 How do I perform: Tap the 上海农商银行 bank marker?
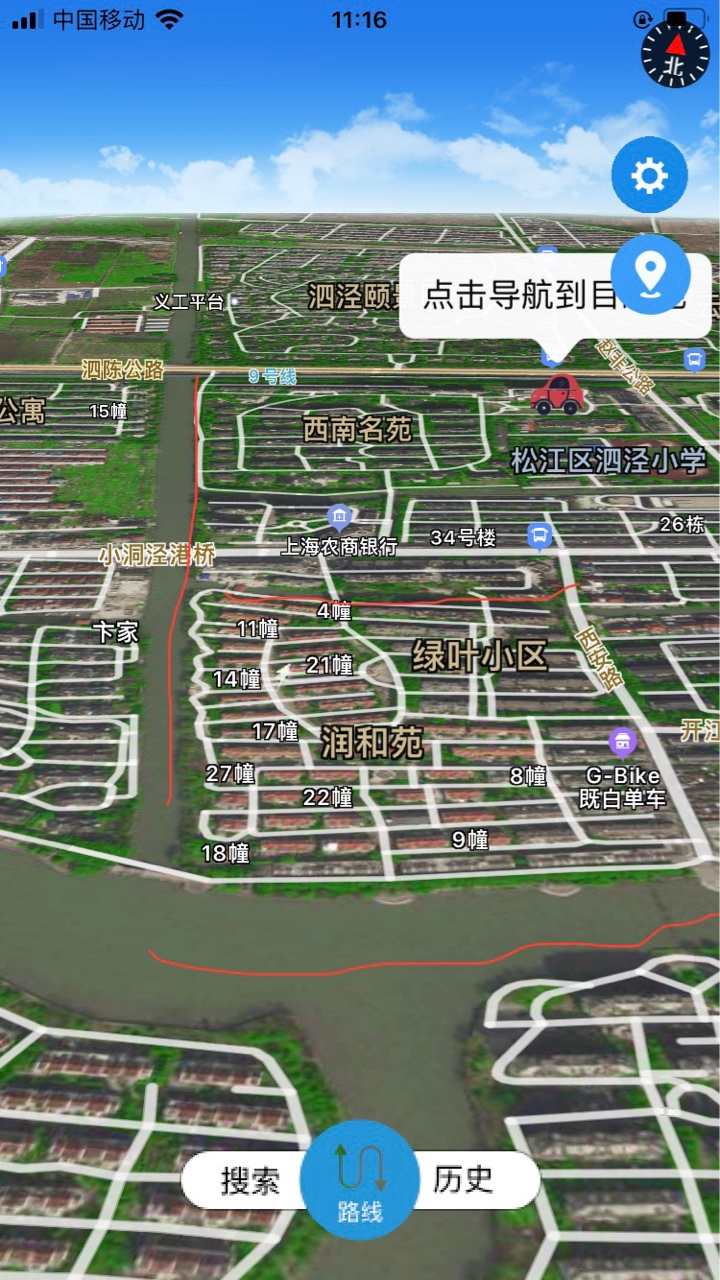[x=339, y=517]
